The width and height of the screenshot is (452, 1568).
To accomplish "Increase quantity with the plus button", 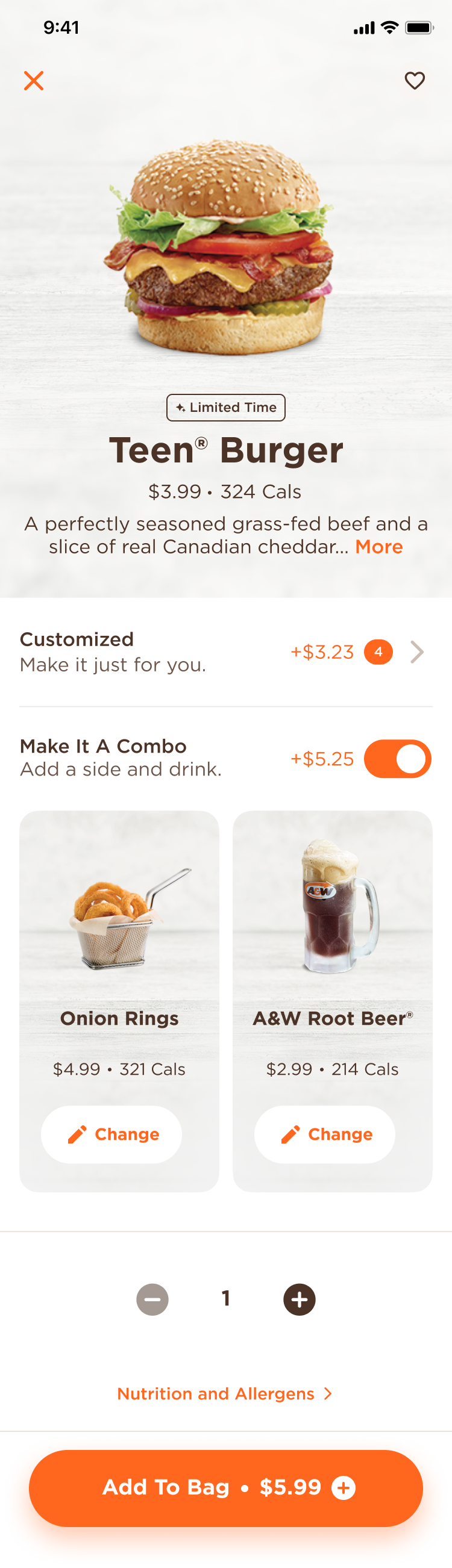I will [299, 1299].
